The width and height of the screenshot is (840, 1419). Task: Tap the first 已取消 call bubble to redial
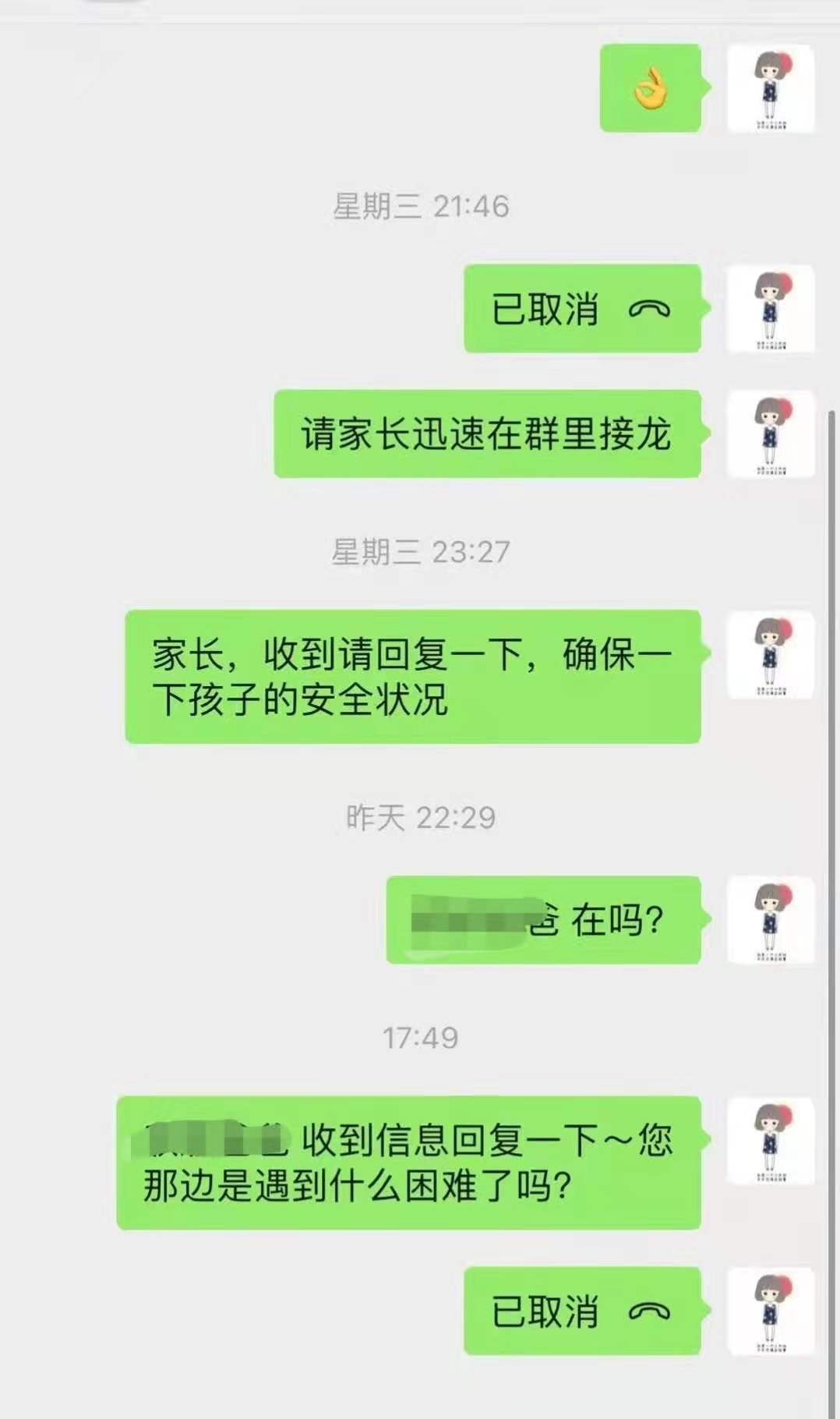583,309
